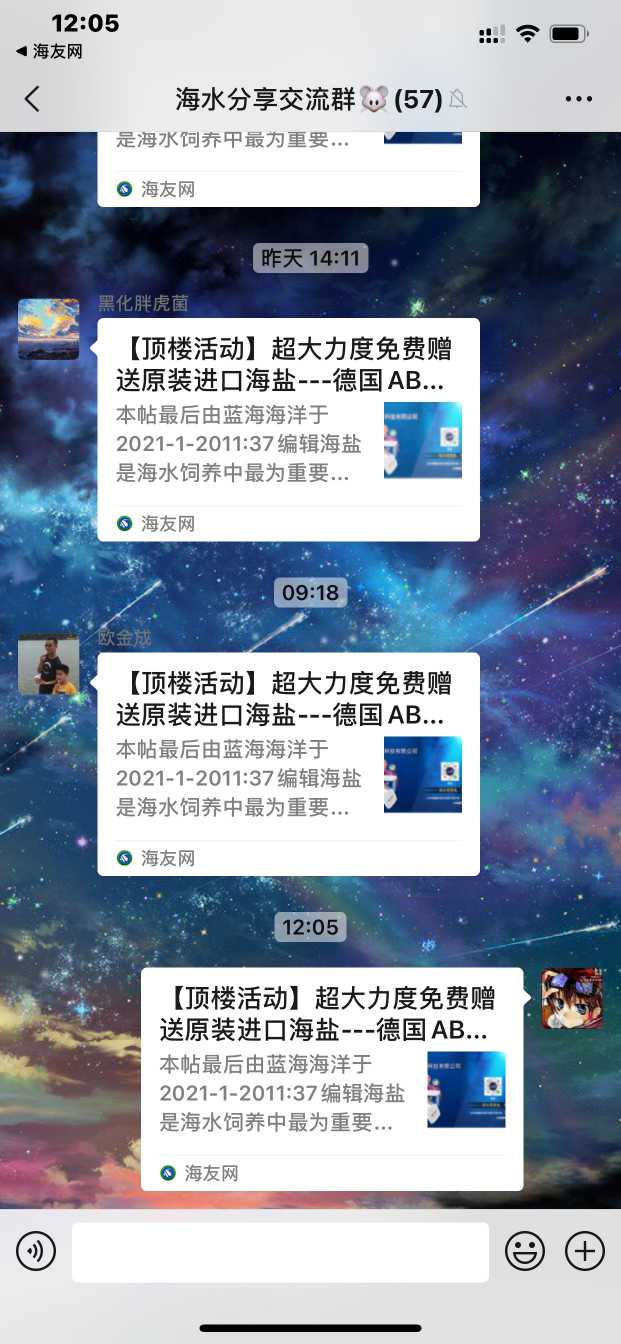Open the plus attachments menu
This screenshot has width=621, height=1344.
point(585,1251)
